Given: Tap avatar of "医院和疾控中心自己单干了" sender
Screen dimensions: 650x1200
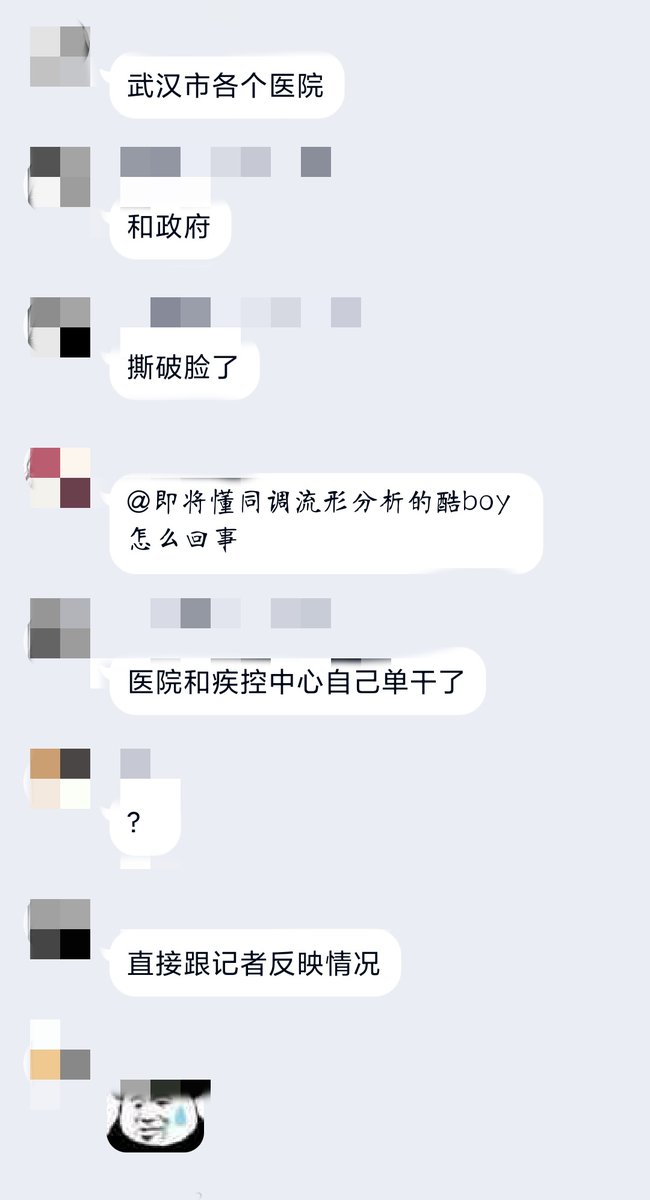Looking at the screenshot, I should tap(60, 628).
